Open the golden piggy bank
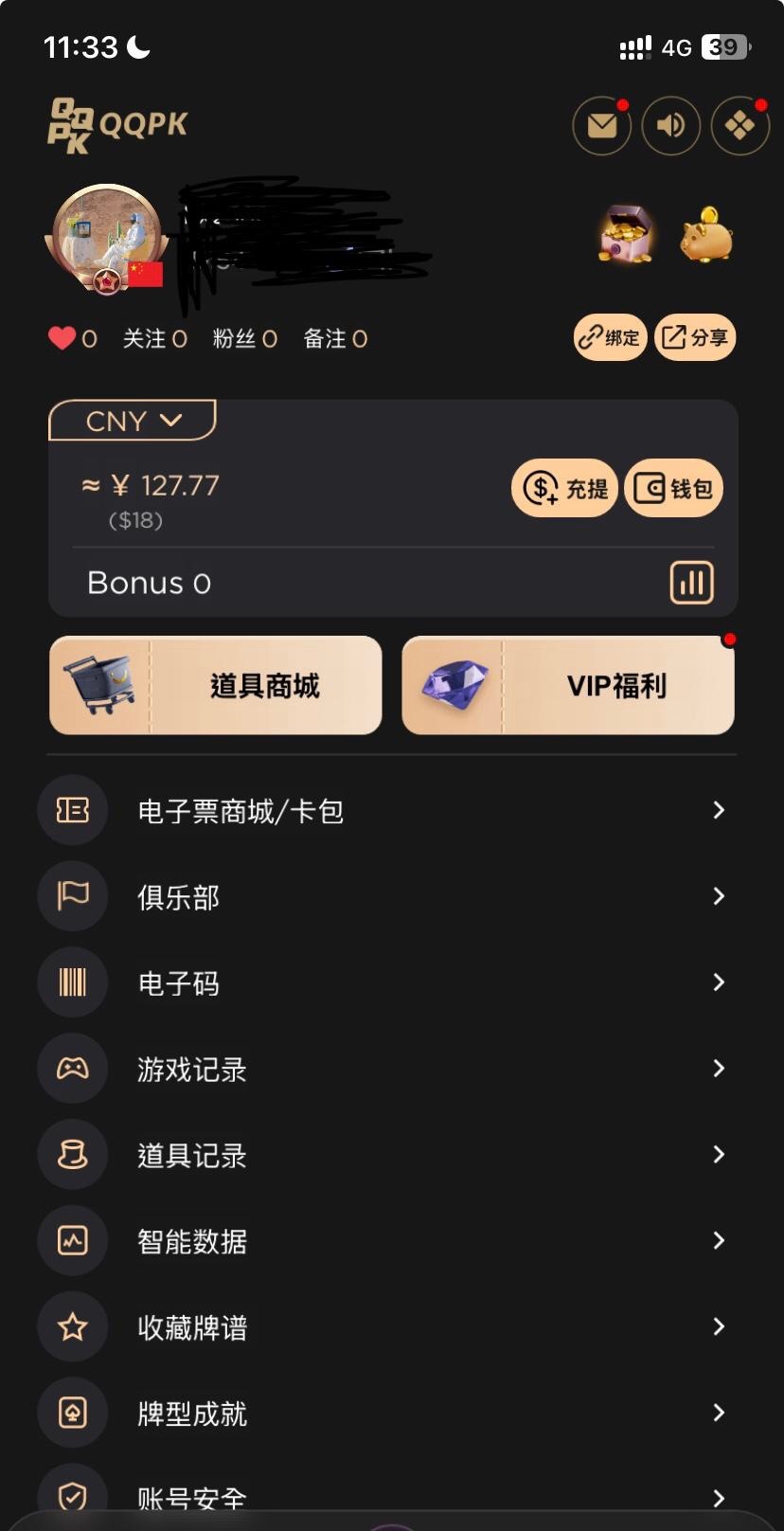Image resolution: width=784 pixels, height=1531 pixels. coord(706,234)
